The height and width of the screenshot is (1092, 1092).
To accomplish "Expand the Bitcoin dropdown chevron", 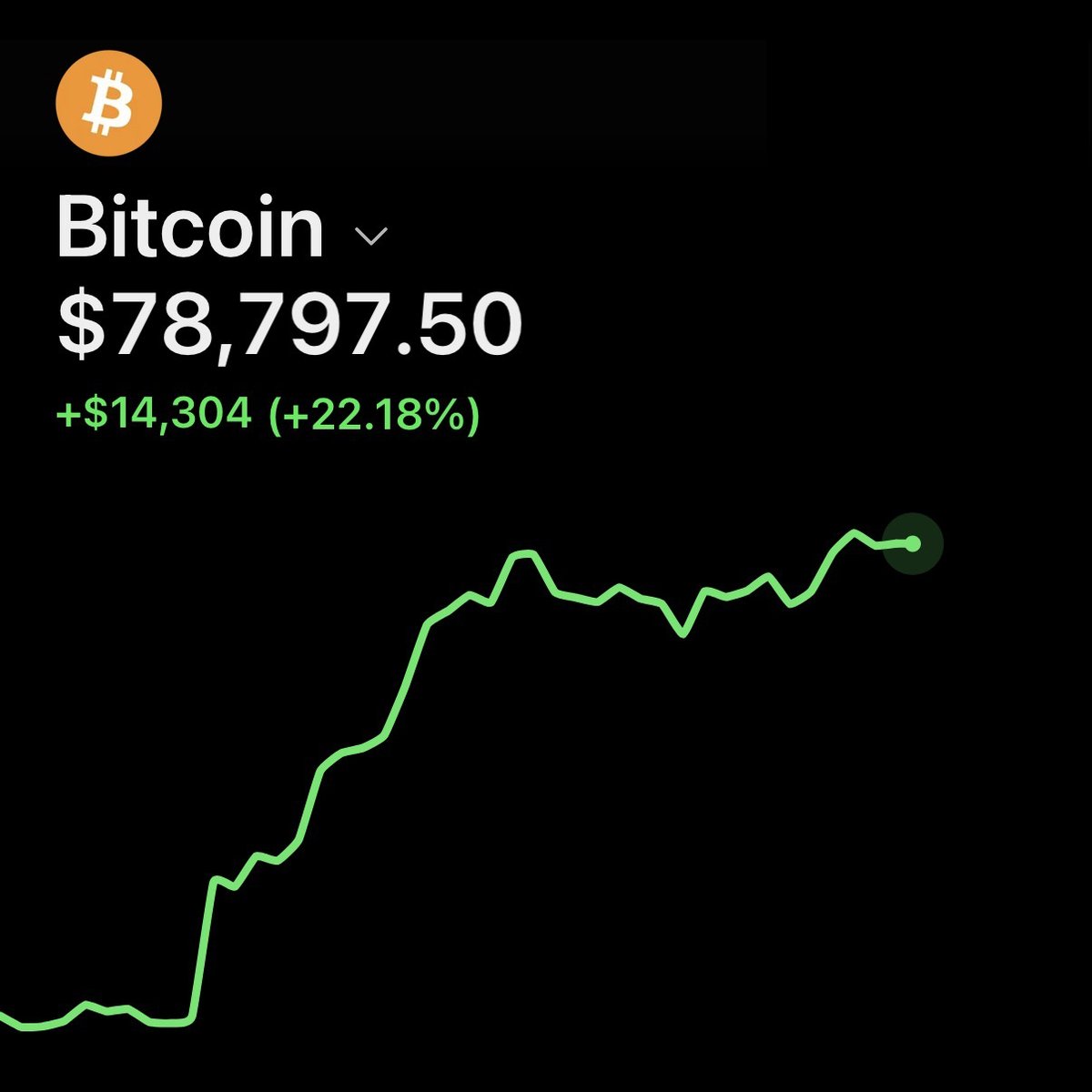I will click(x=370, y=238).
